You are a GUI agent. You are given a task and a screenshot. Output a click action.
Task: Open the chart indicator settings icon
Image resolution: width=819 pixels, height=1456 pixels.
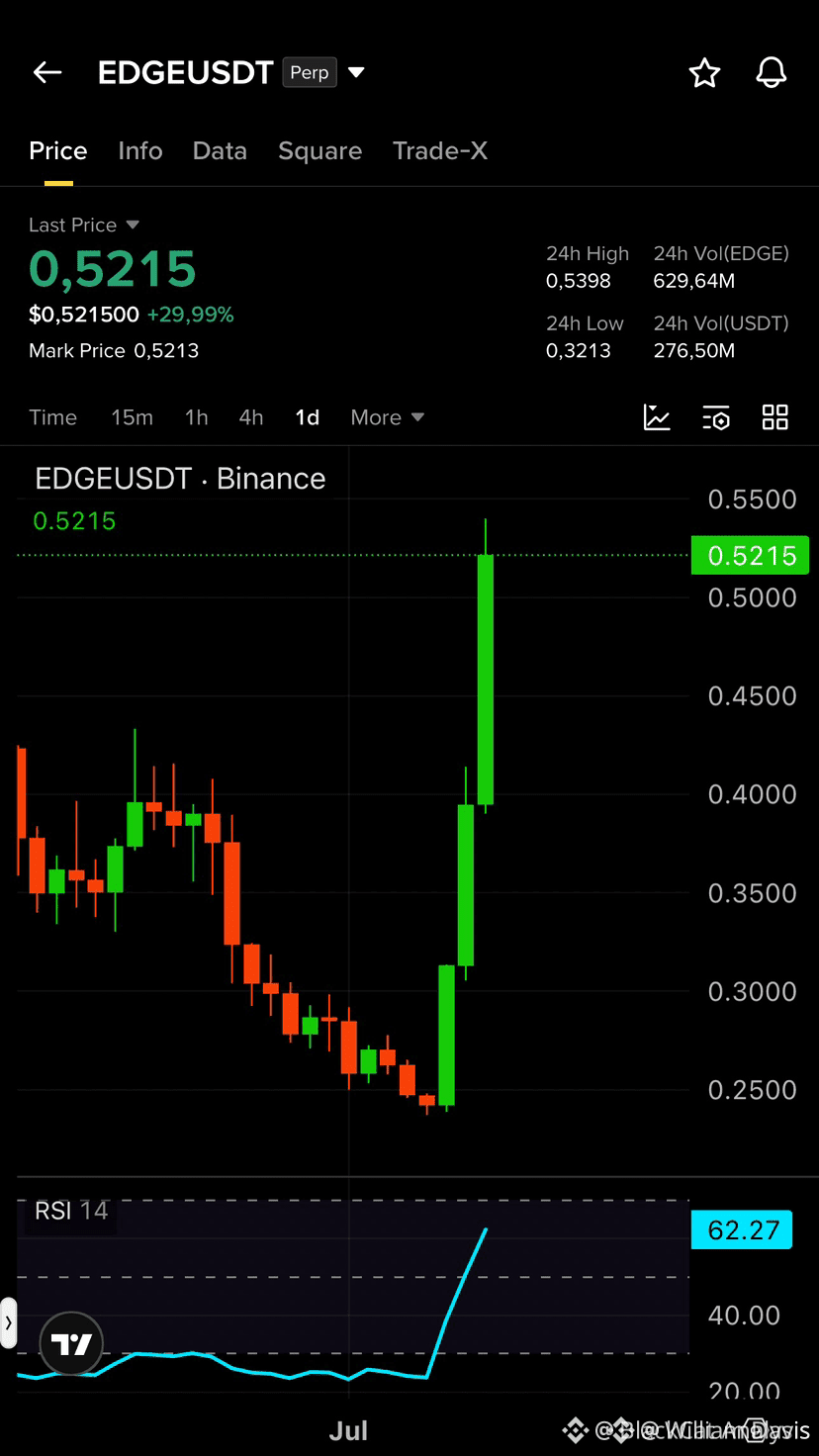point(716,417)
